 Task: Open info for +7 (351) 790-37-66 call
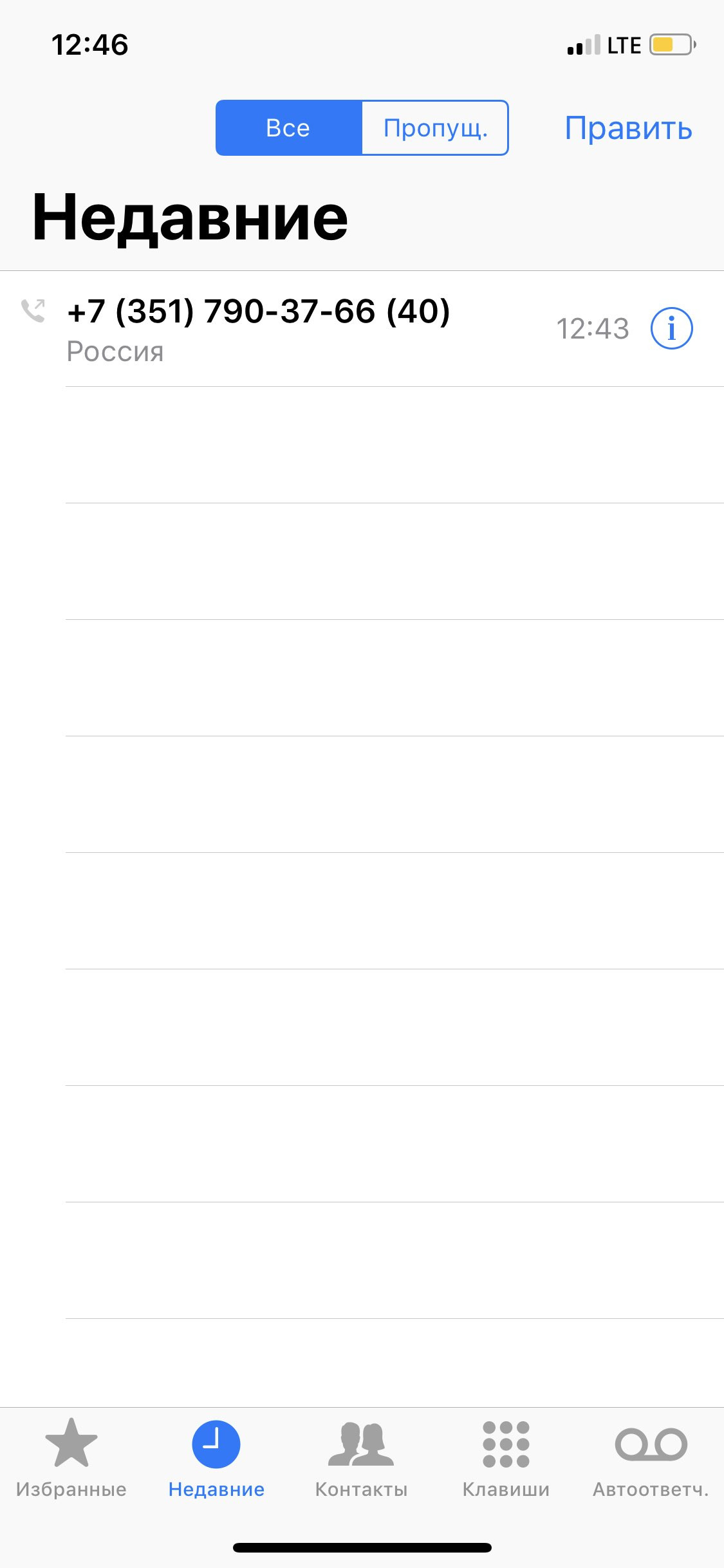click(x=671, y=328)
